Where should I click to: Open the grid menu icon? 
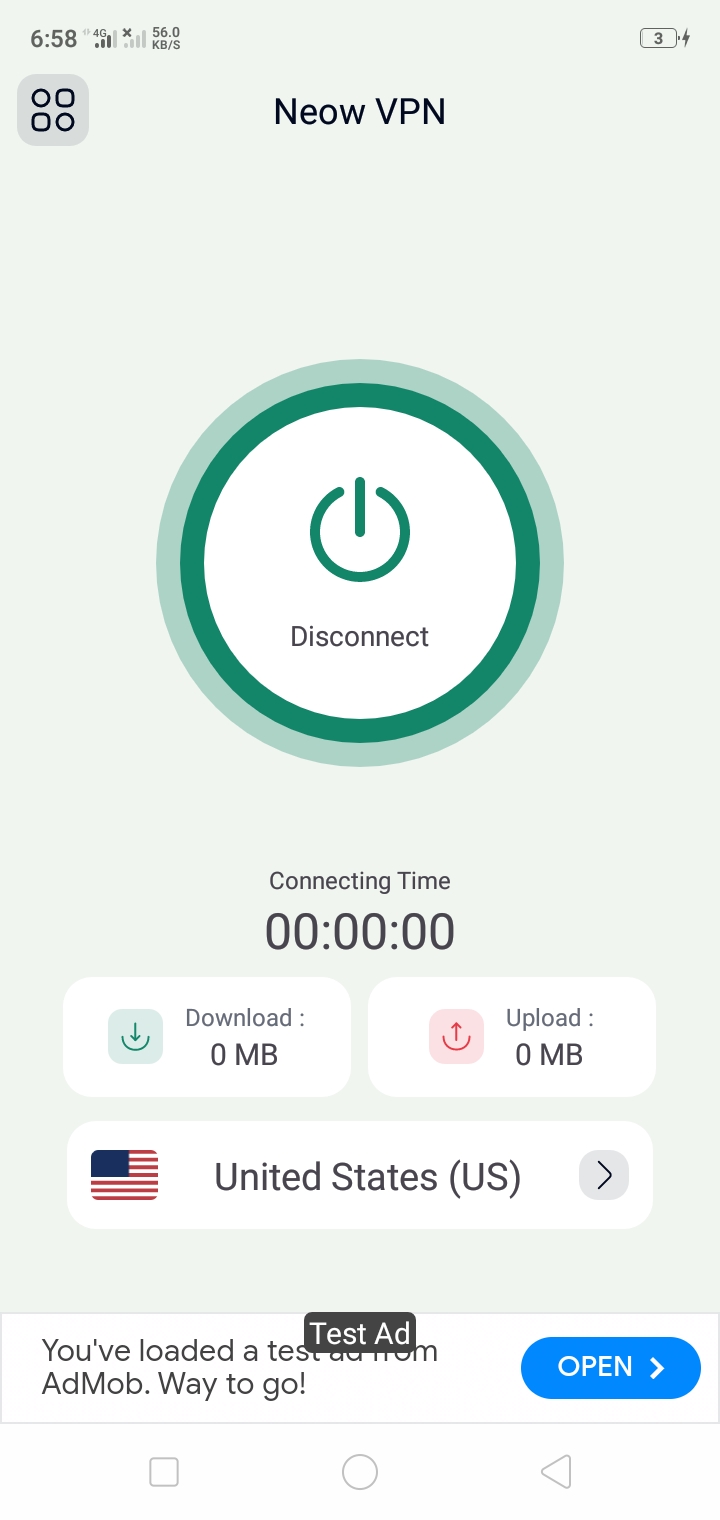[x=53, y=110]
